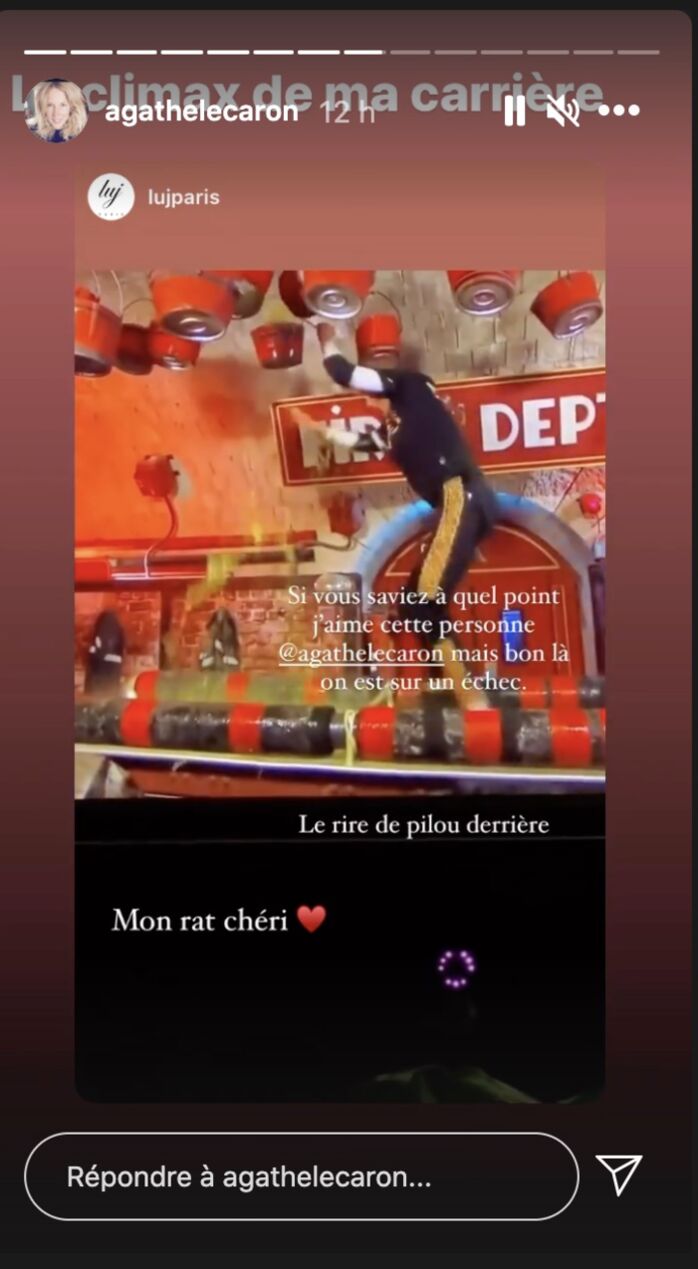Open the reshared lujparis post
Screen dimensions: 698x1269
pyautogui.click(x=340, y=633)
